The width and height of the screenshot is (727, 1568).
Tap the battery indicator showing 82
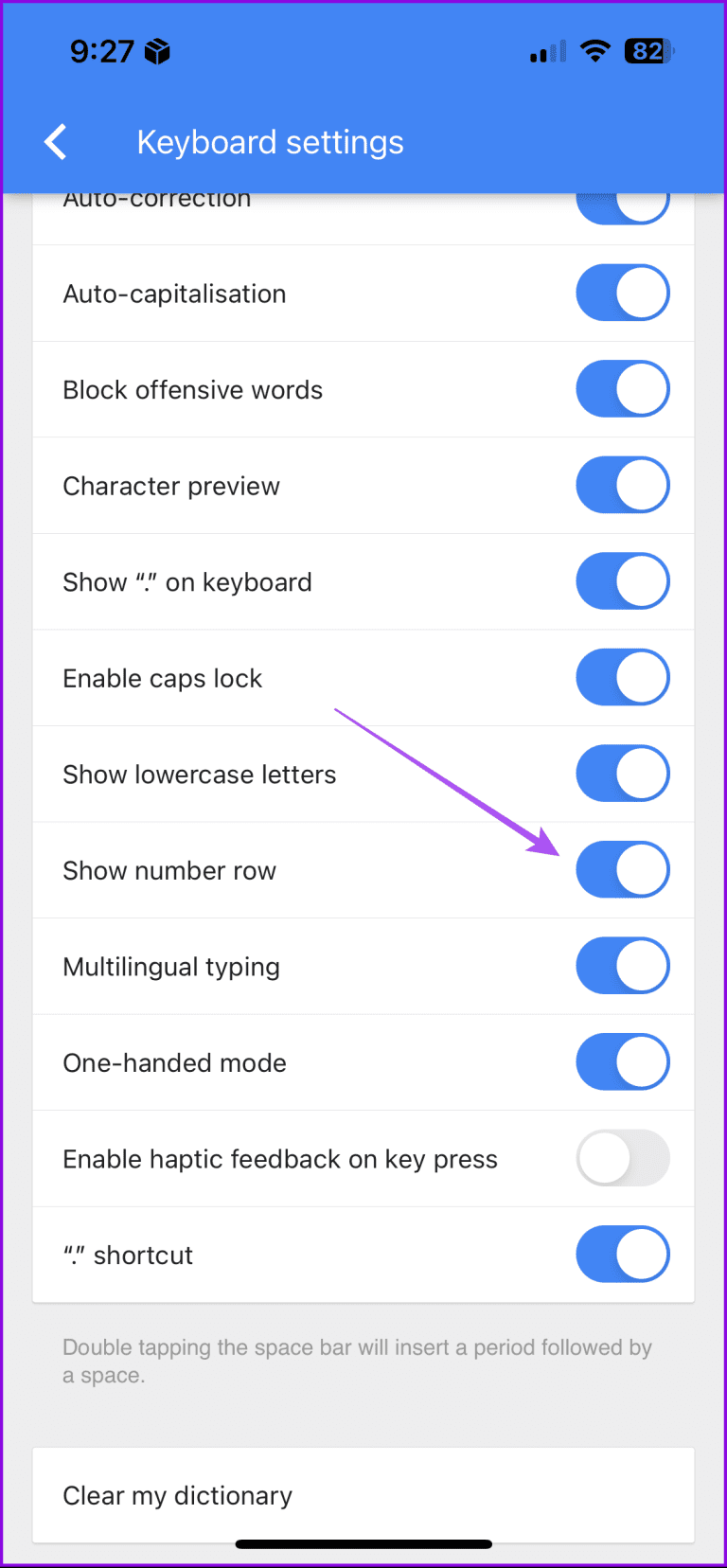[648, 51]
